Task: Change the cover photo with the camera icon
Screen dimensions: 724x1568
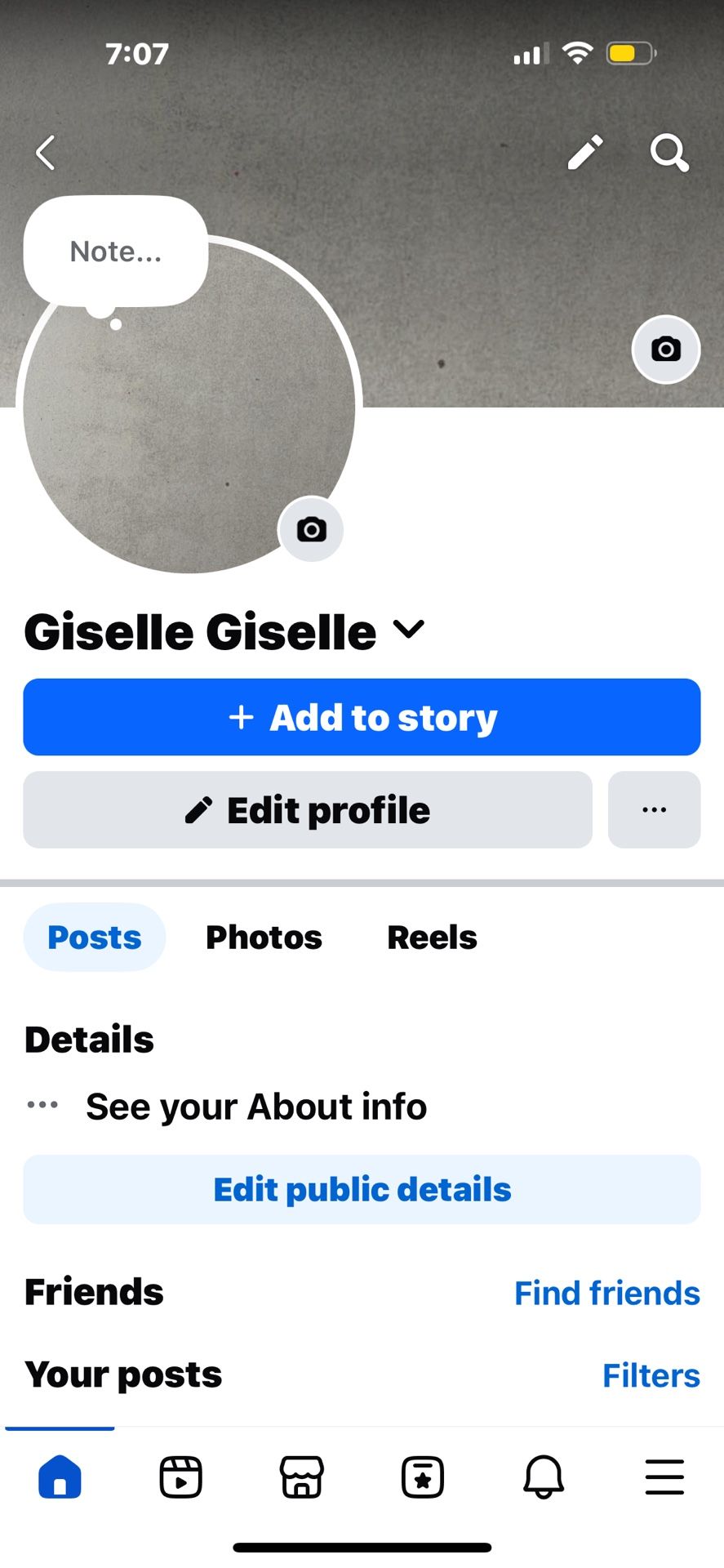Action: coord(666,350)
